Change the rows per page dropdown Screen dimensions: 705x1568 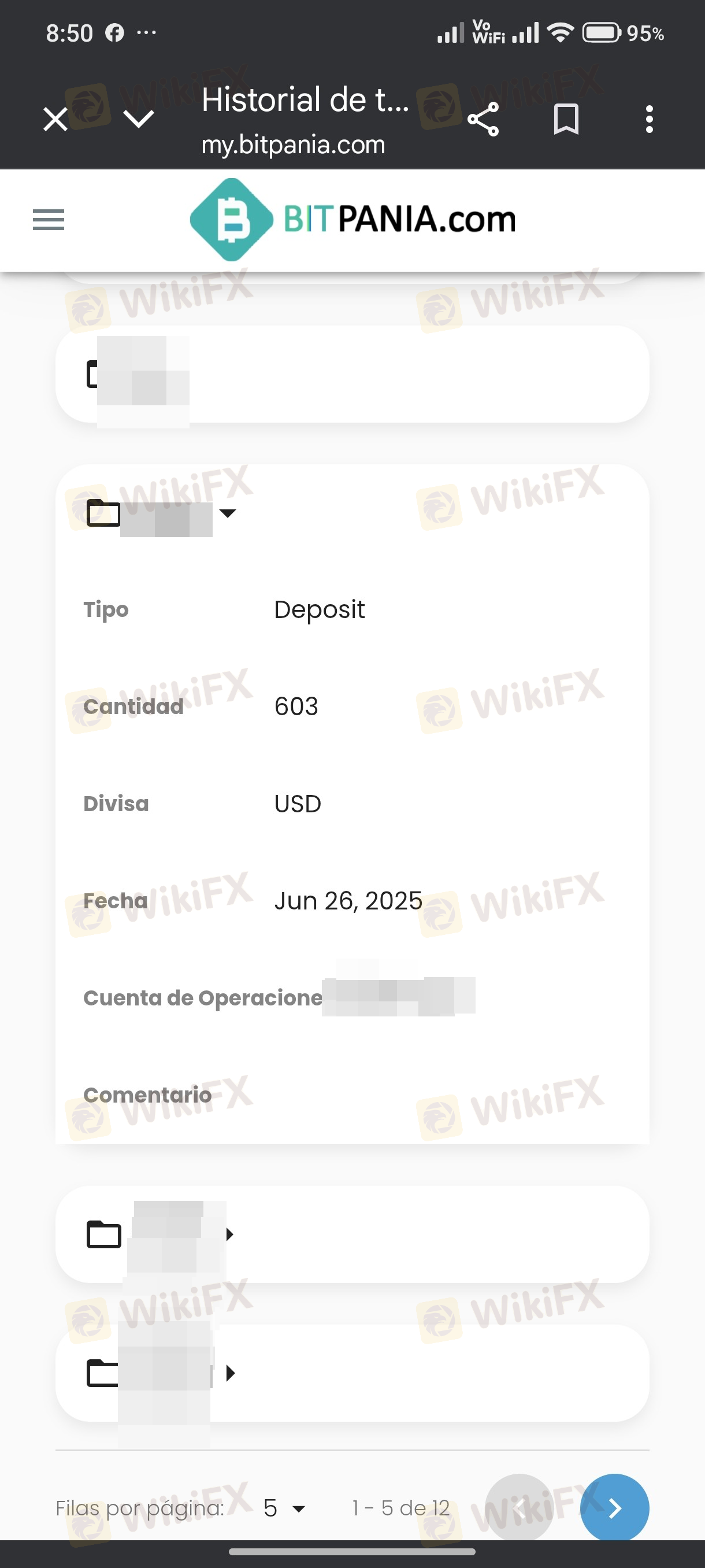pos(284,1508)
